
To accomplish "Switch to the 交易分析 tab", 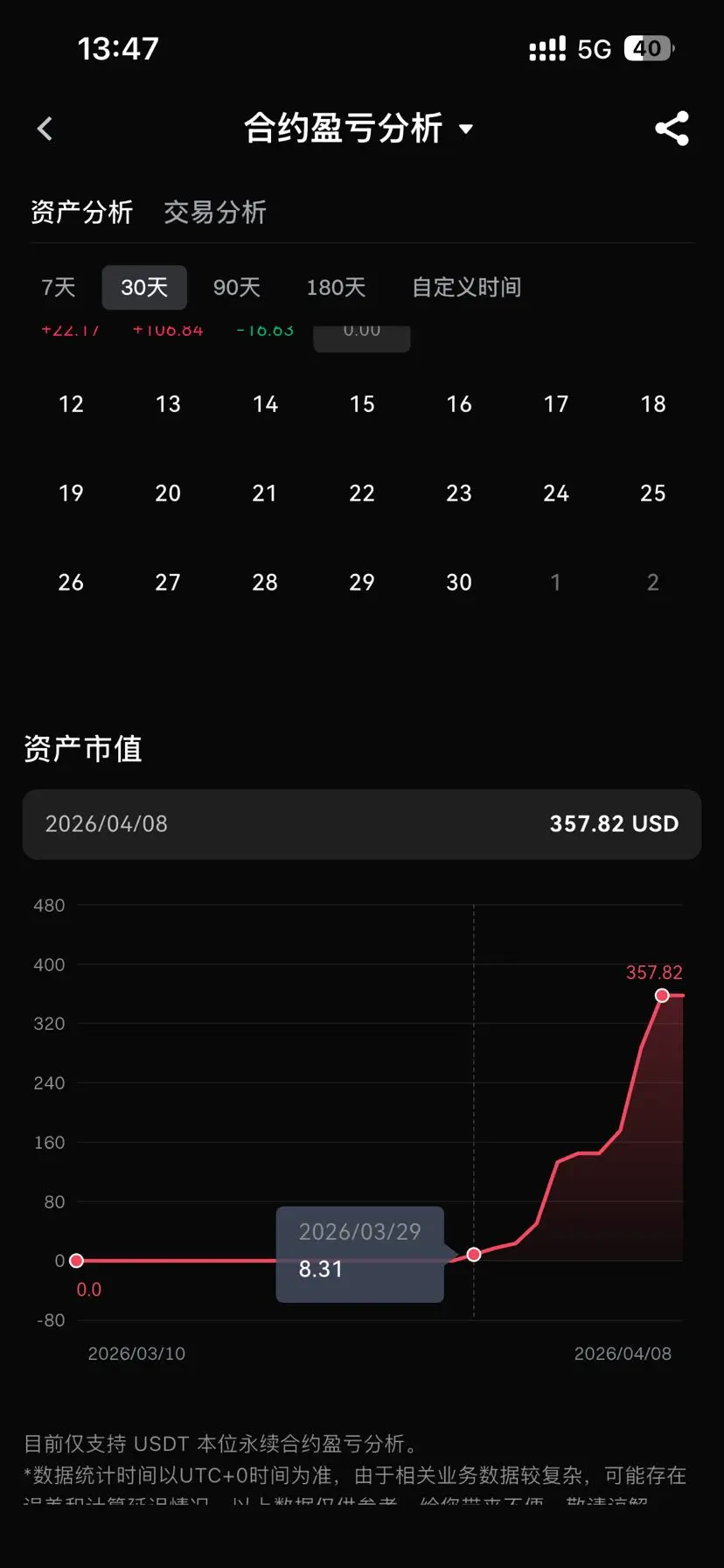I will click(215, 212).
